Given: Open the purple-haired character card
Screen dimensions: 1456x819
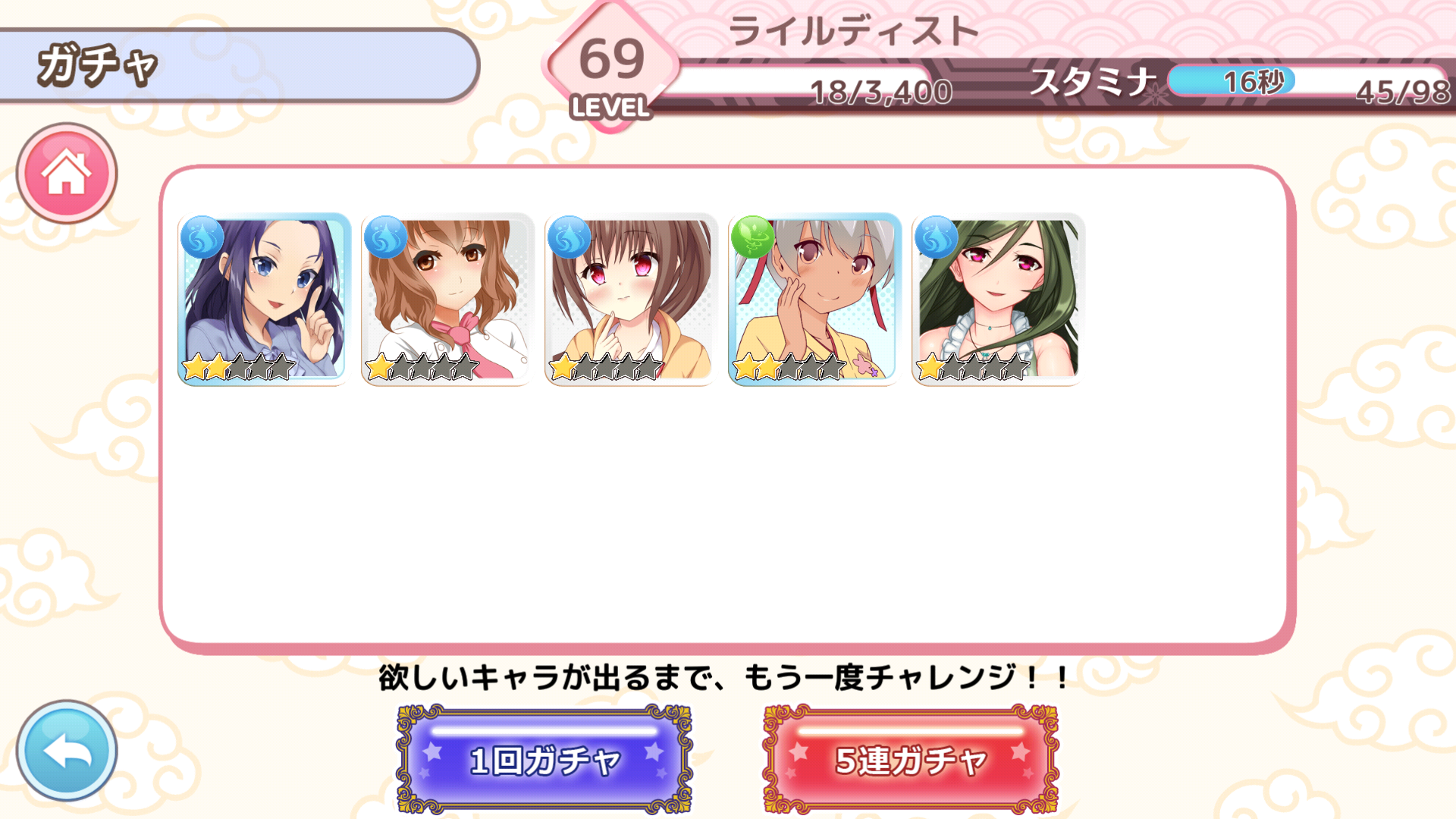Looking at the screenshot, I should tap(264, 300).
